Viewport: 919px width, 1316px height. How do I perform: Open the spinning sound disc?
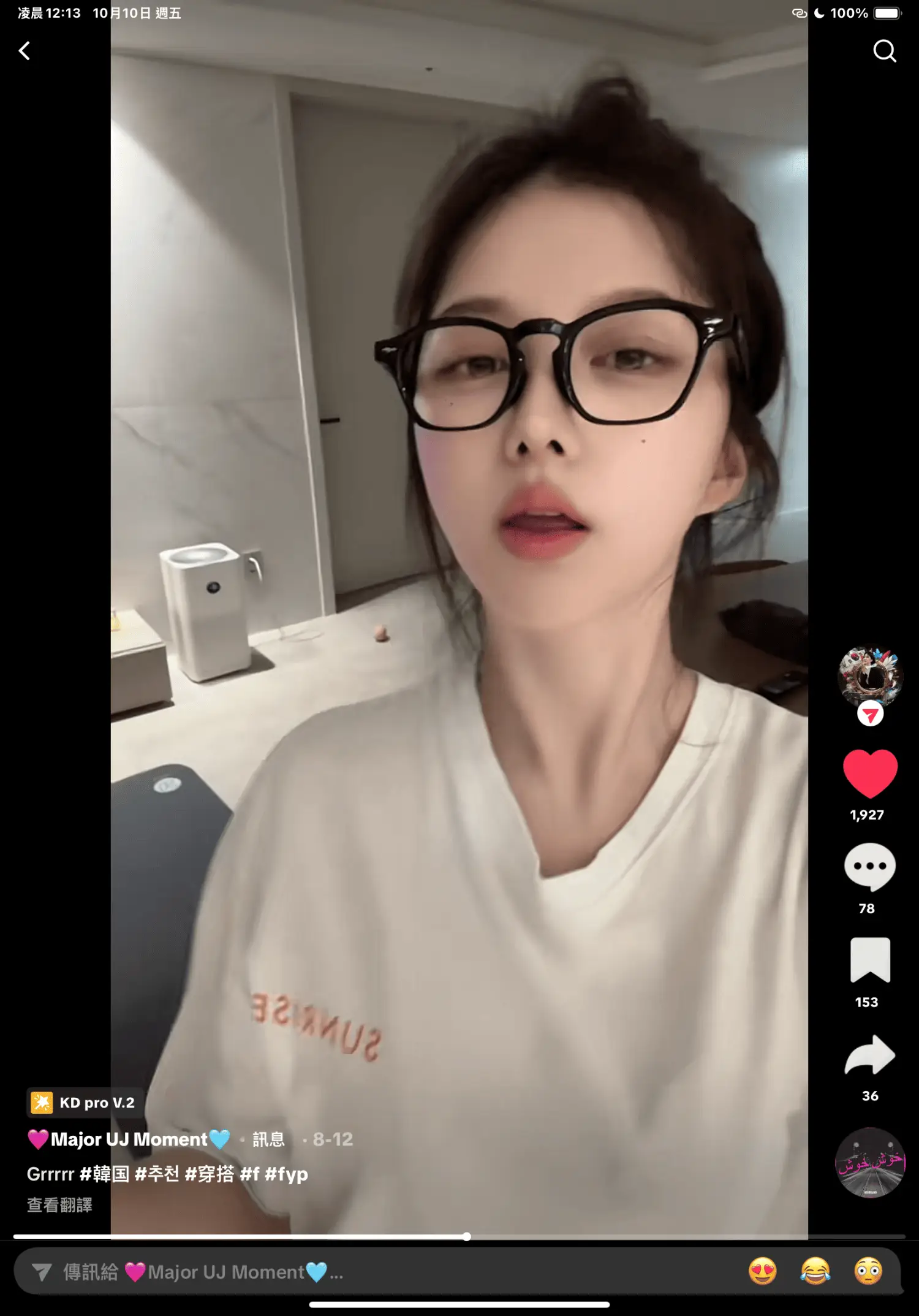click(x=869, y=1162)
